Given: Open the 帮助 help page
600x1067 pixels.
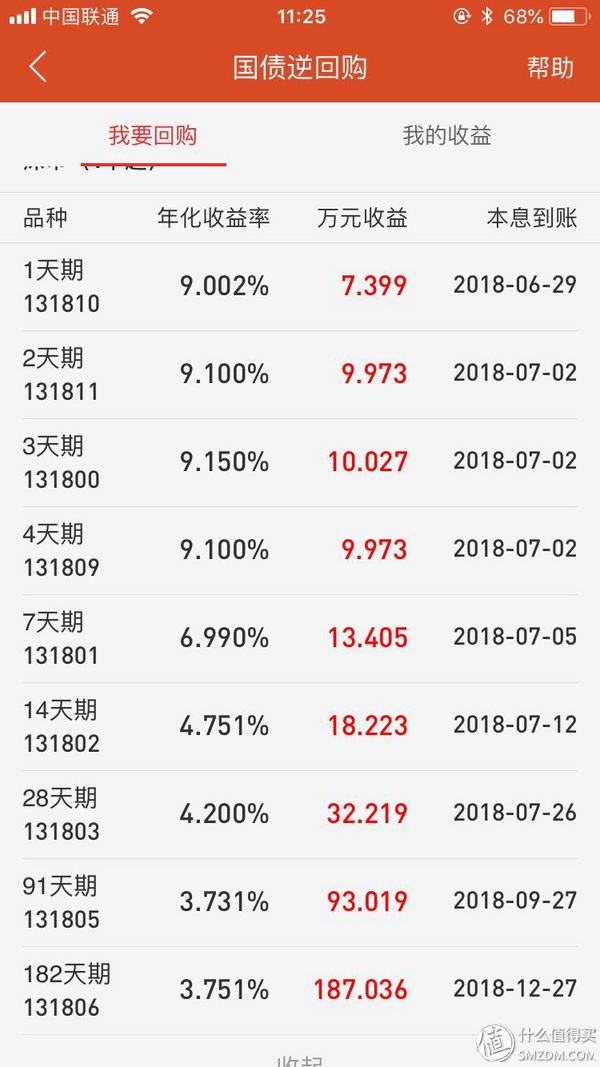Looking at the screenshot, I should point(550,68).
